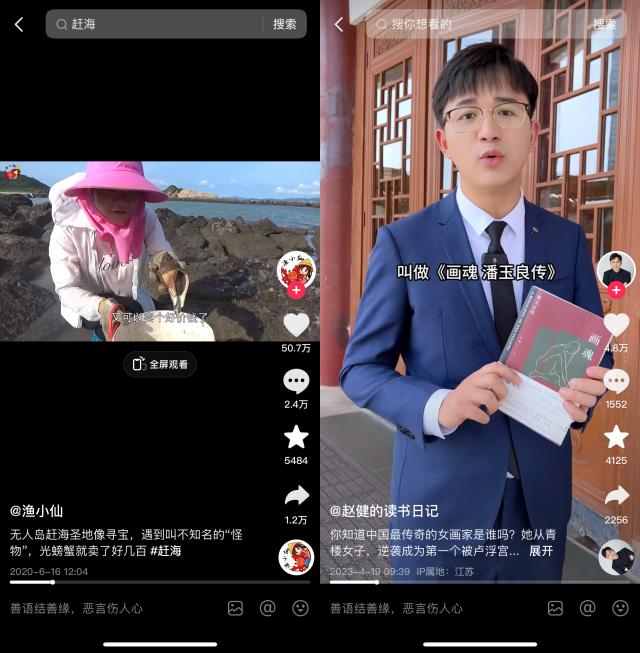Screen dimensions: 640x653
Task: Favorite 渔小仙's video with 5484 stars
Action: click(x=296, y=437)
